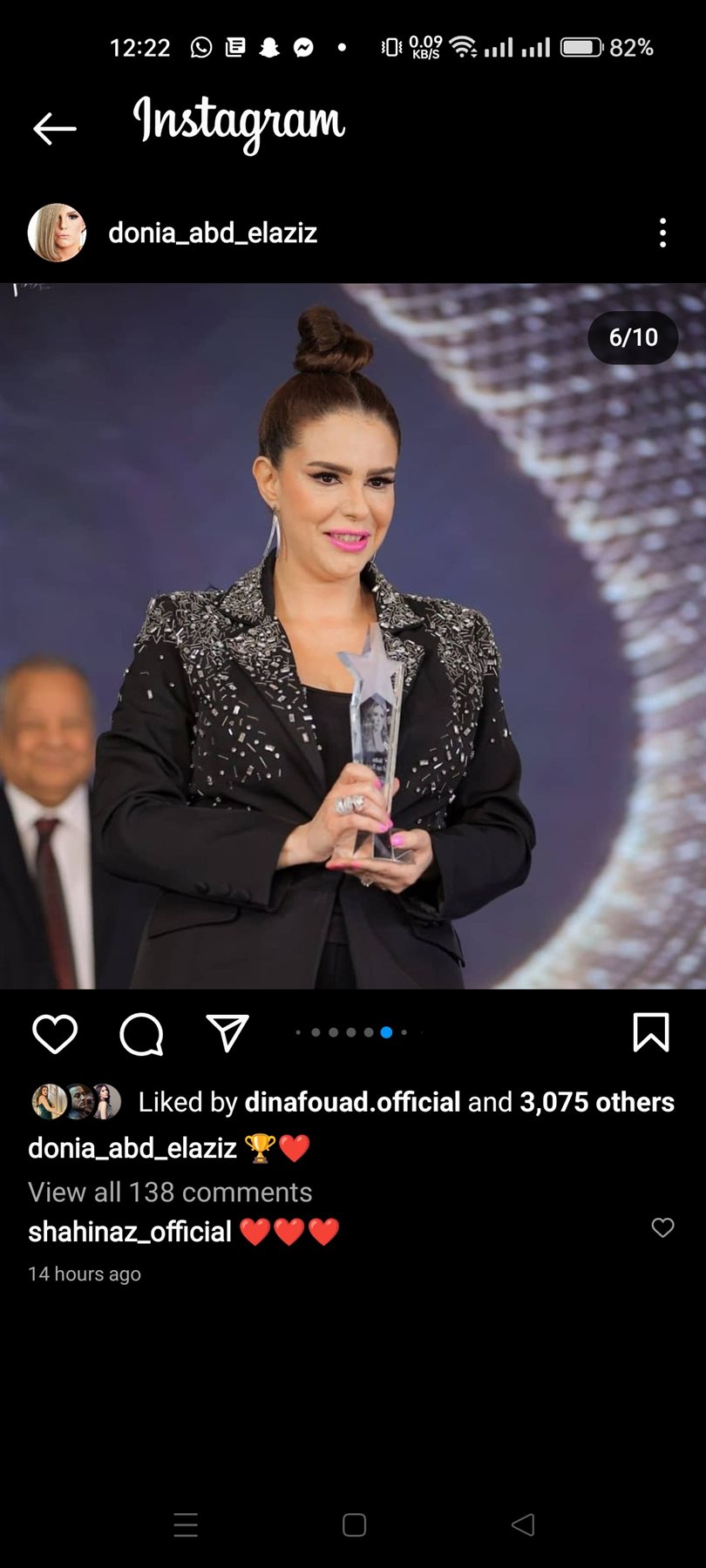Share the post with the paper plane
The height and width of the screenshot is (1568, 706).
pos(227,1033)
